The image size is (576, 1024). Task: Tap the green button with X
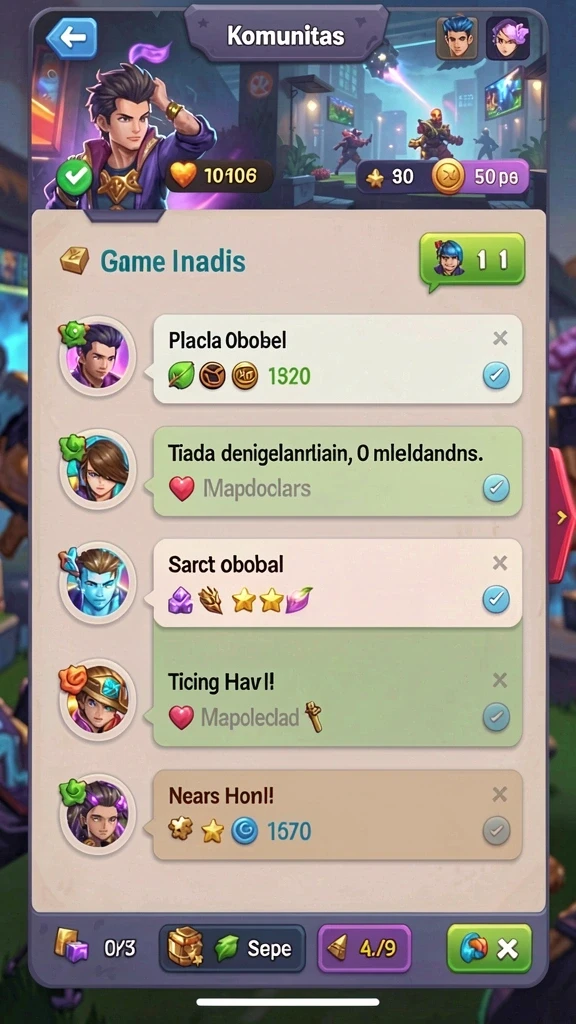(x=489, y=948)
